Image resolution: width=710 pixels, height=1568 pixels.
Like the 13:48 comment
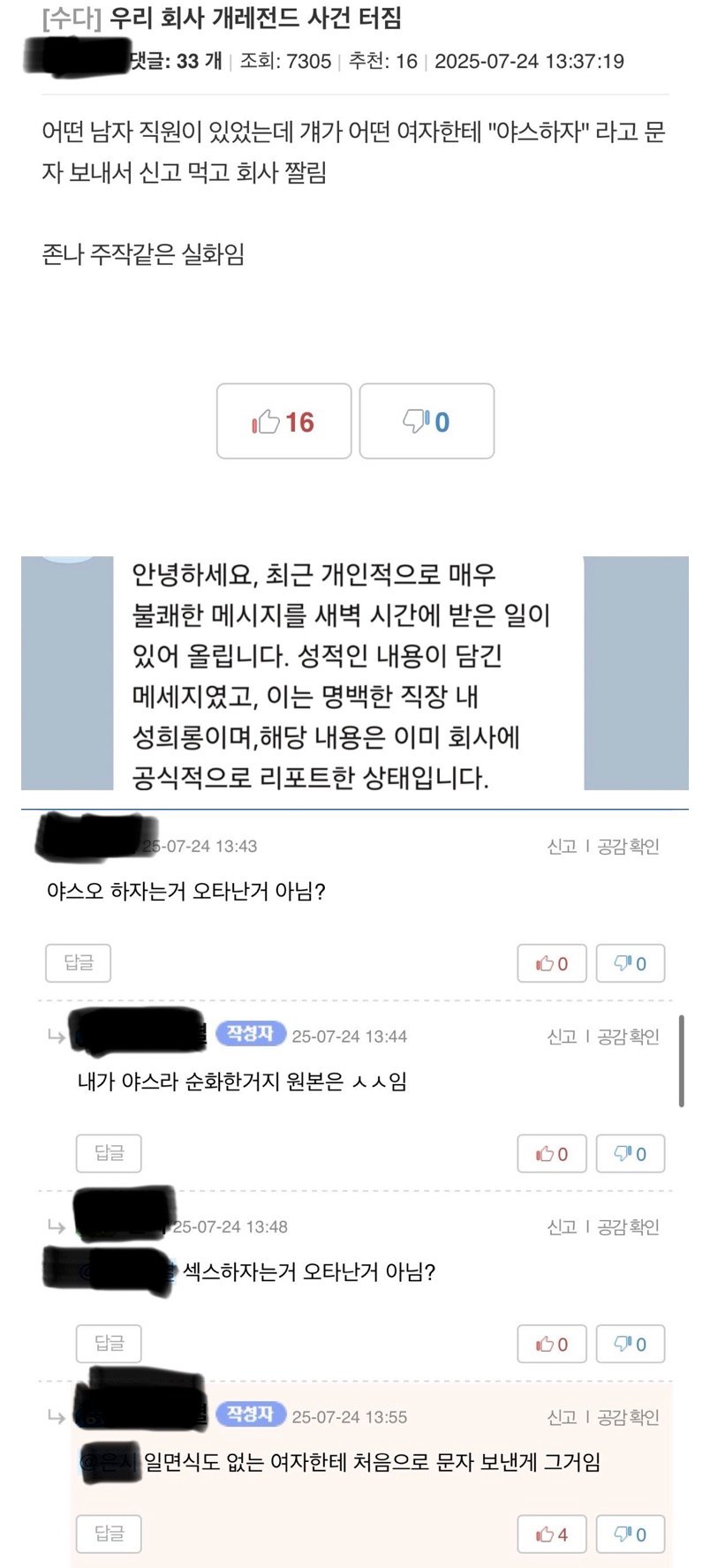click(x=552, y=1344)
